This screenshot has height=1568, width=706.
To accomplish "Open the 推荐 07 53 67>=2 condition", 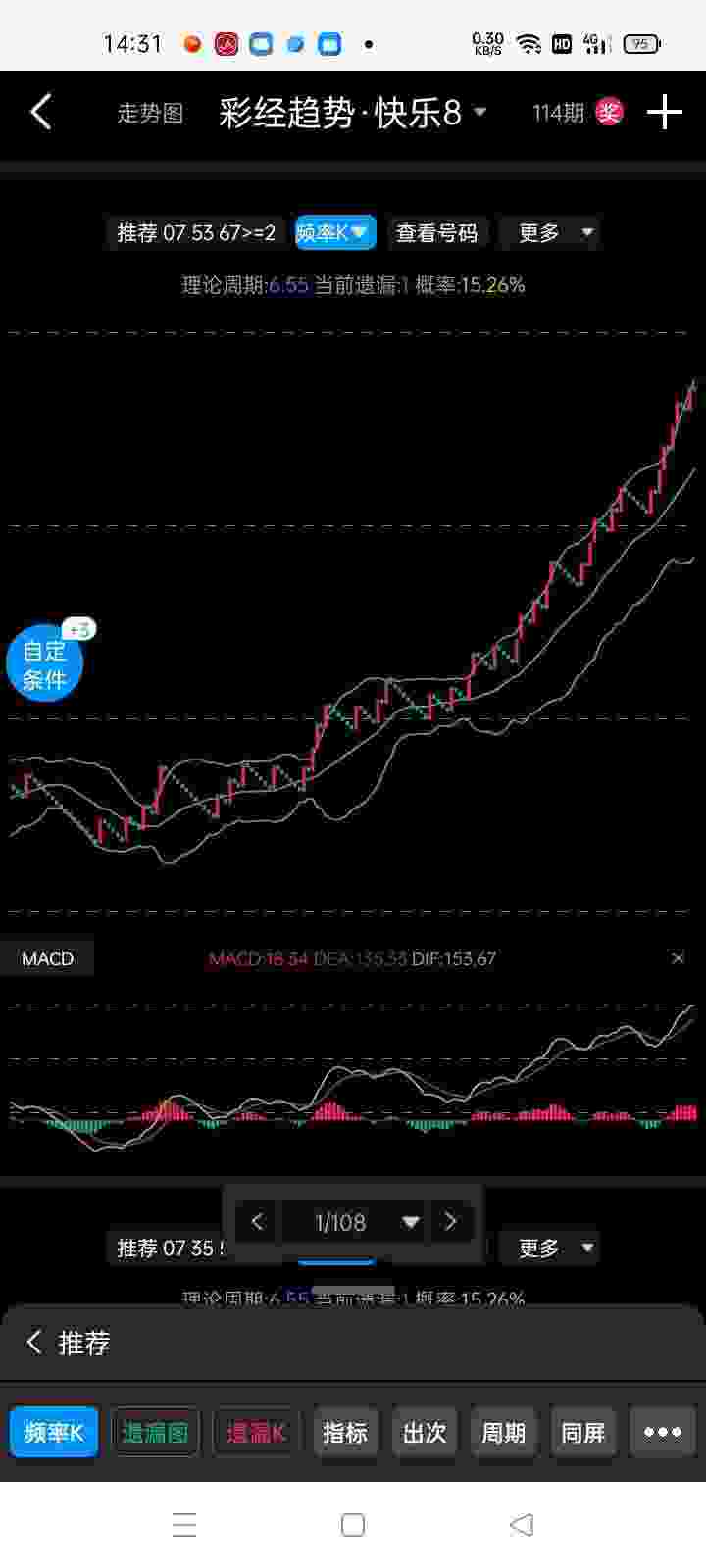I will point(195,233).
